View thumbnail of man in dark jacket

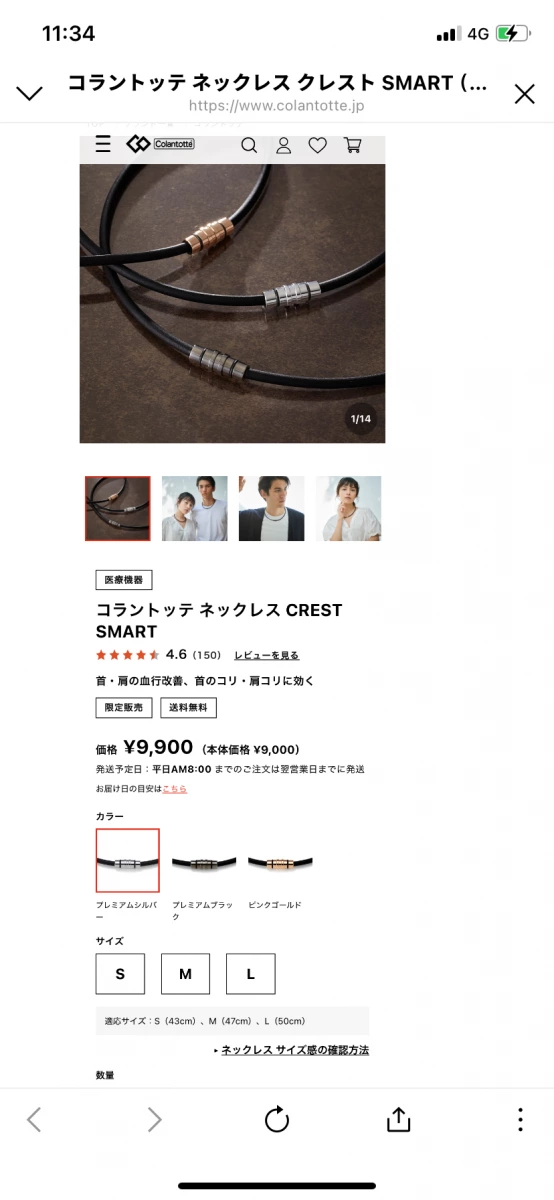tap(271, 509)
